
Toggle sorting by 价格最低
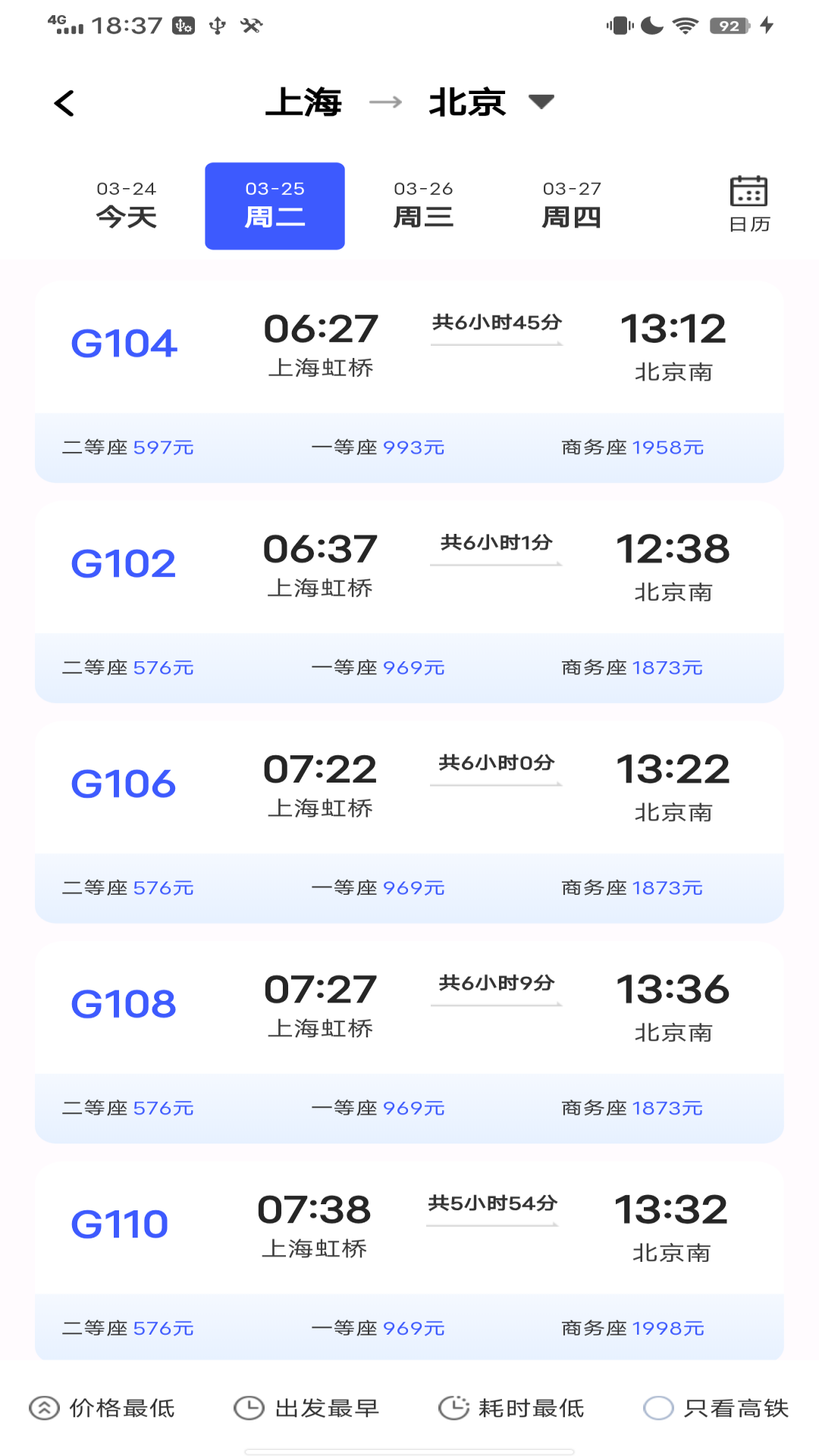click(x=121, y=1407)
